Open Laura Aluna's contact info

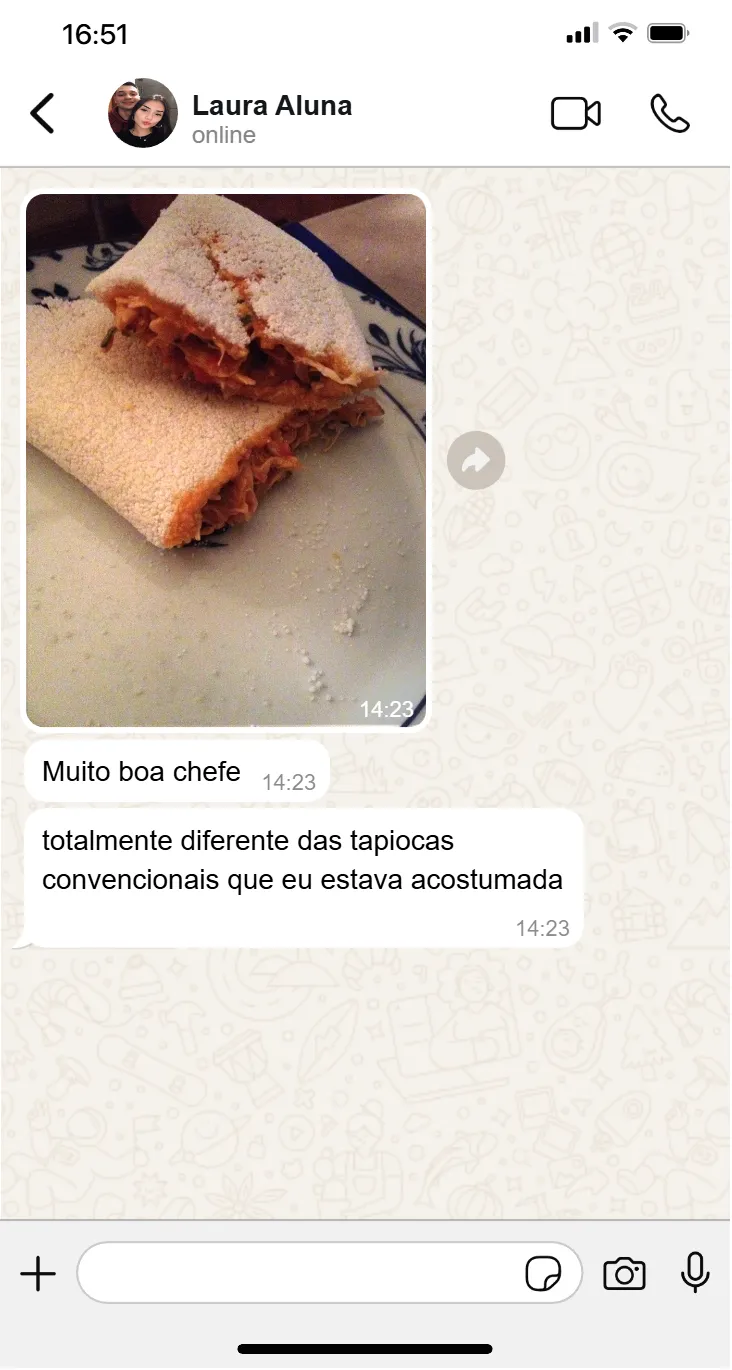tap(271, 117)
